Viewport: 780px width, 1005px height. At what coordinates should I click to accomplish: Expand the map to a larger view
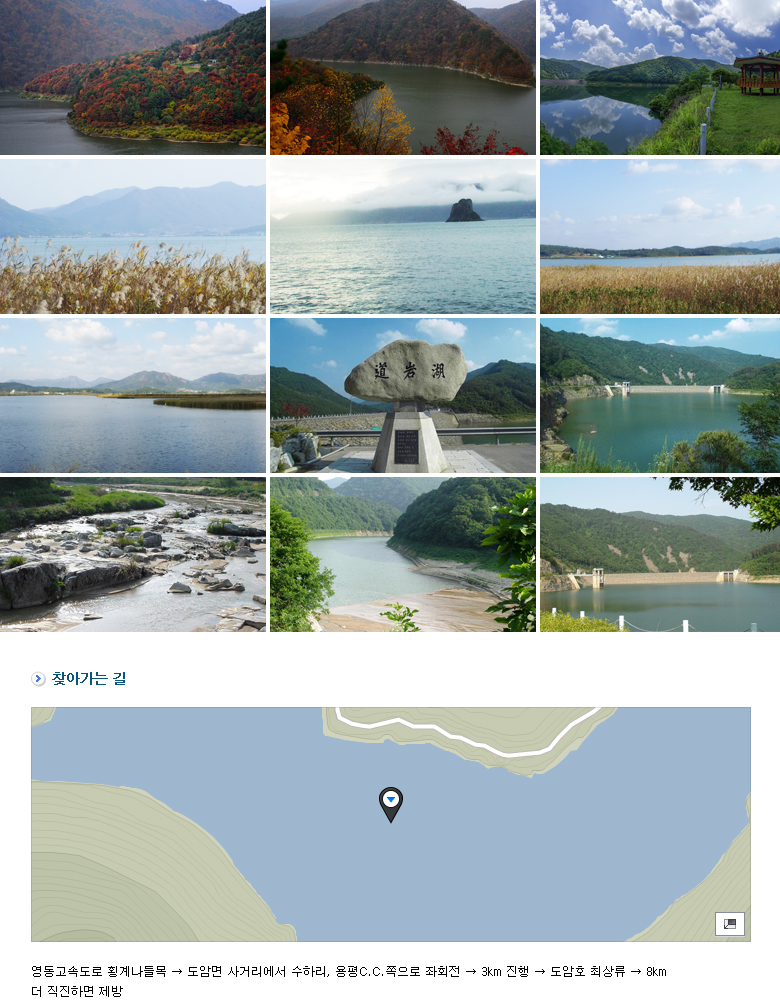coord(730,924)
